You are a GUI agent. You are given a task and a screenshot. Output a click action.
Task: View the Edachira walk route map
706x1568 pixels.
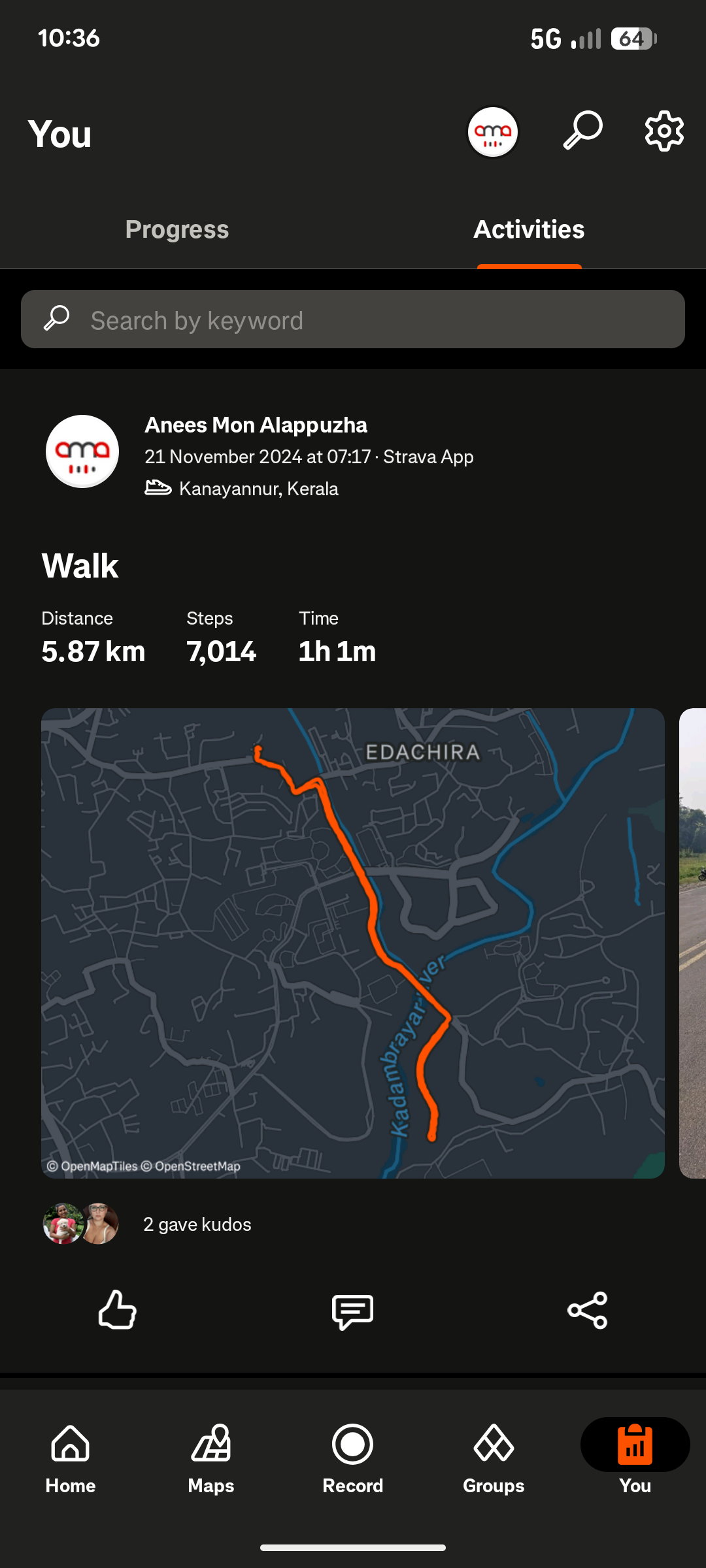click(x=353, y=943)
